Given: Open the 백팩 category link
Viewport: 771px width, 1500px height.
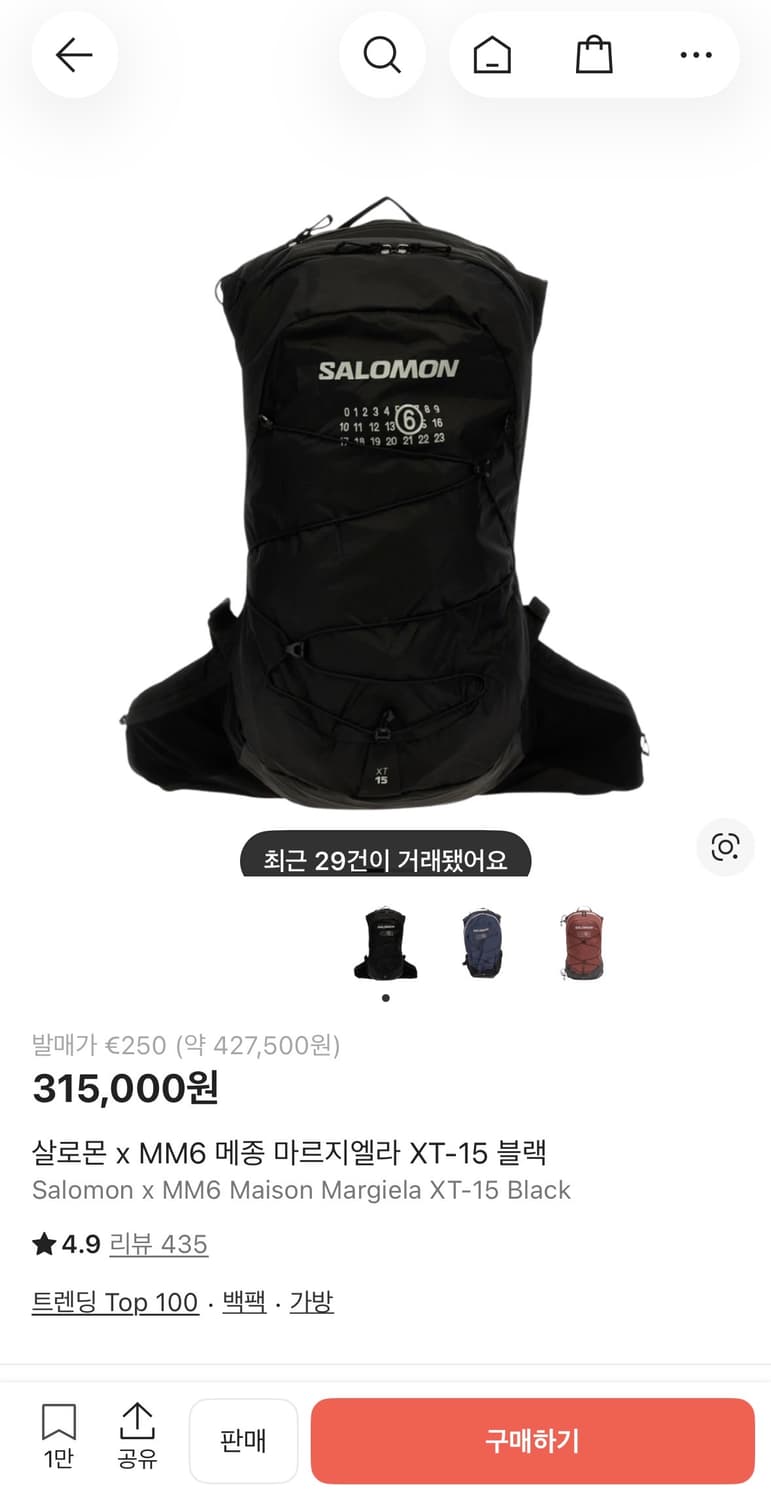Looking at the screenshot, I should (241, 1302).
